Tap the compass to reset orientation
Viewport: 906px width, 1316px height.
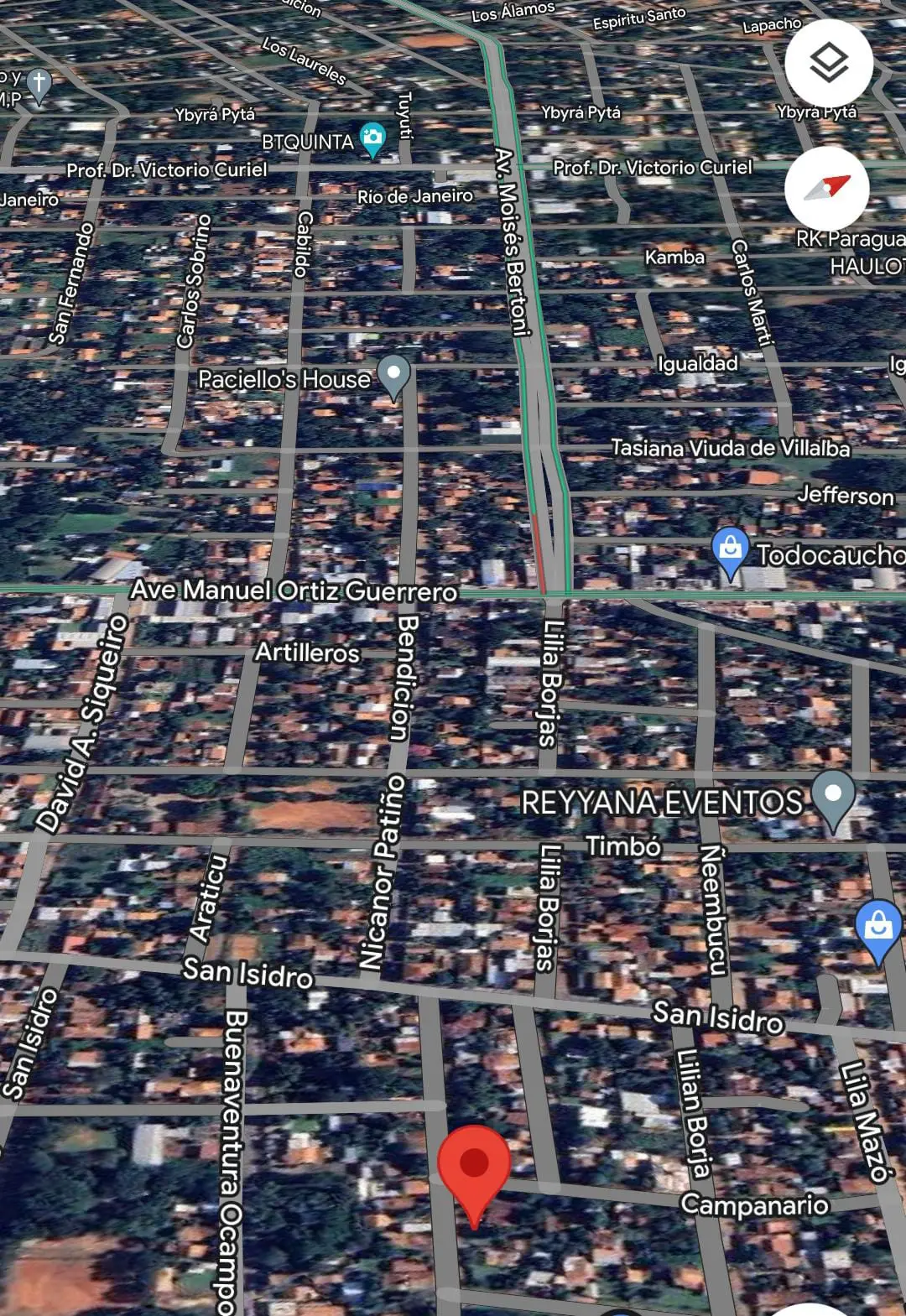coord(827,188)
